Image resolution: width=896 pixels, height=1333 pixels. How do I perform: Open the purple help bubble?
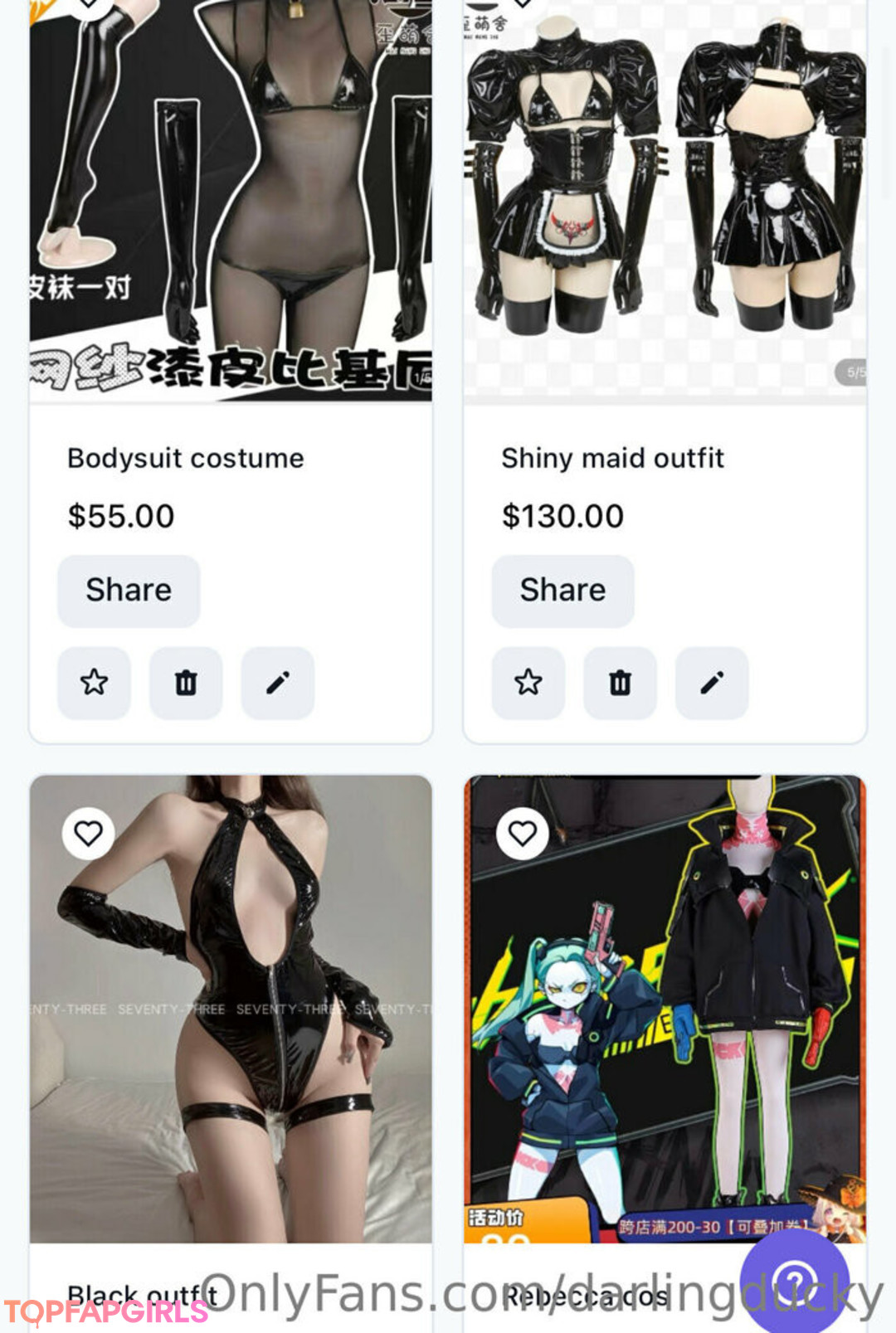click(794, 1282)
